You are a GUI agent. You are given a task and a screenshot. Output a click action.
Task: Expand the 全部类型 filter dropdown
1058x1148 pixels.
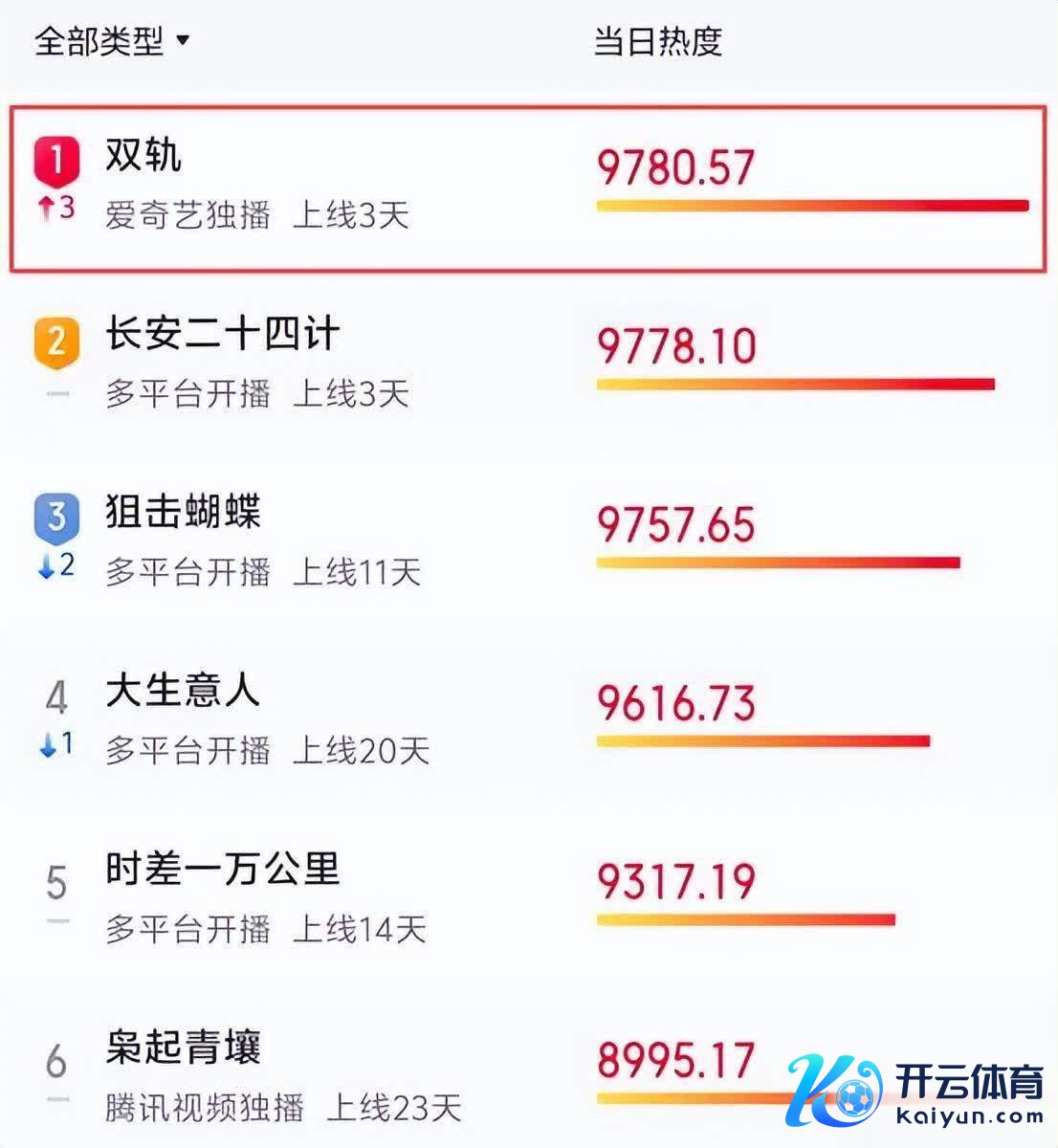coord(112,42)
